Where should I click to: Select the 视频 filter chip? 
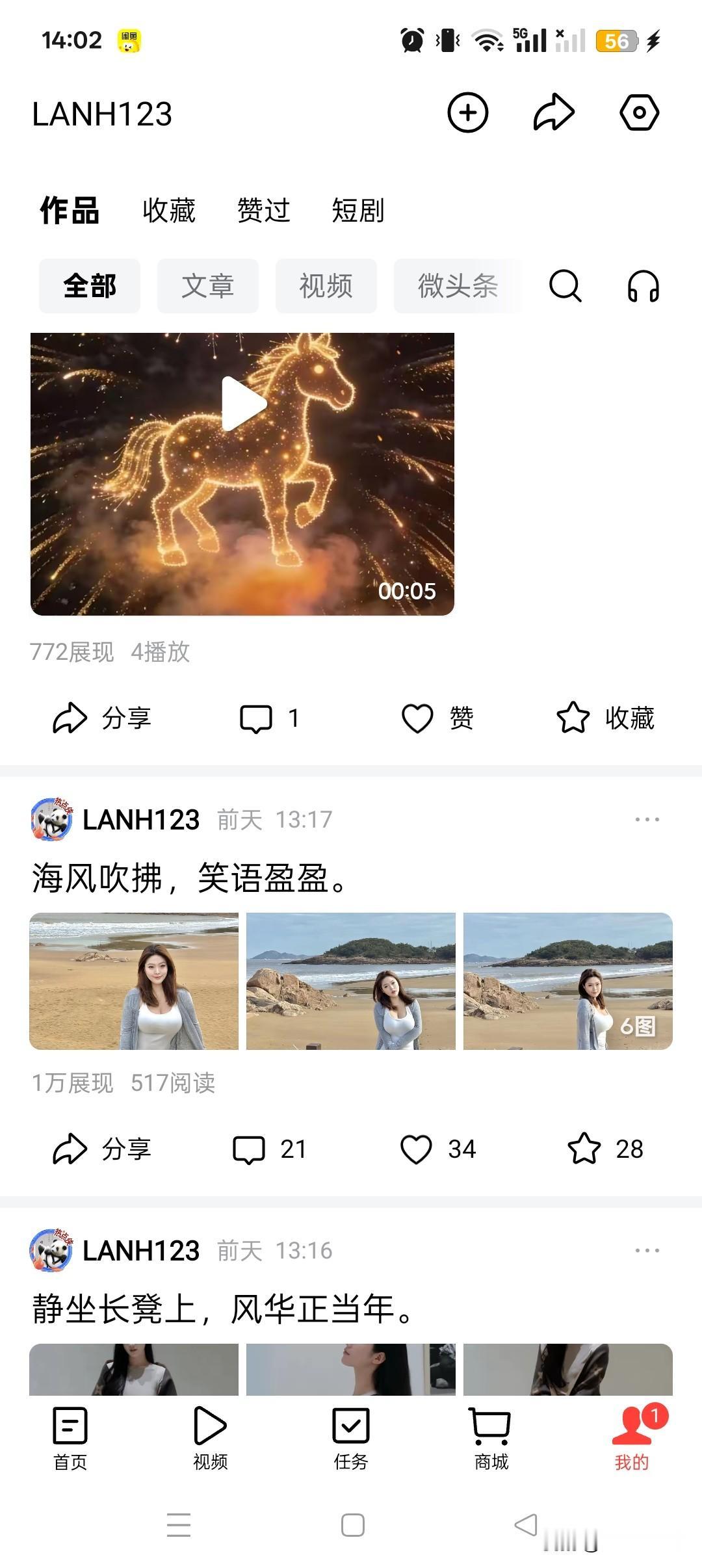(326, 286)
